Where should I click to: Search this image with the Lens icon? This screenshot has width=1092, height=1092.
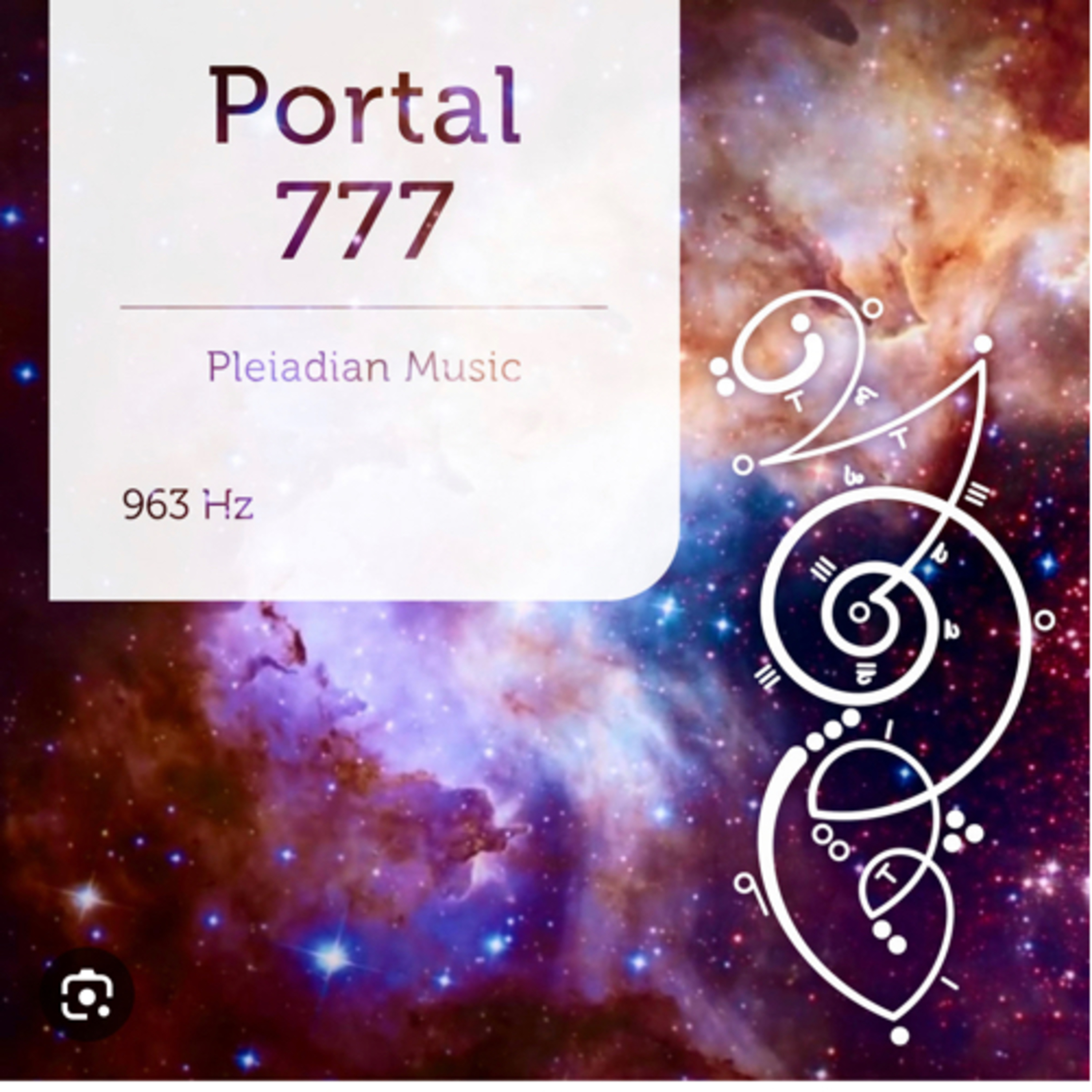[87, 994]
